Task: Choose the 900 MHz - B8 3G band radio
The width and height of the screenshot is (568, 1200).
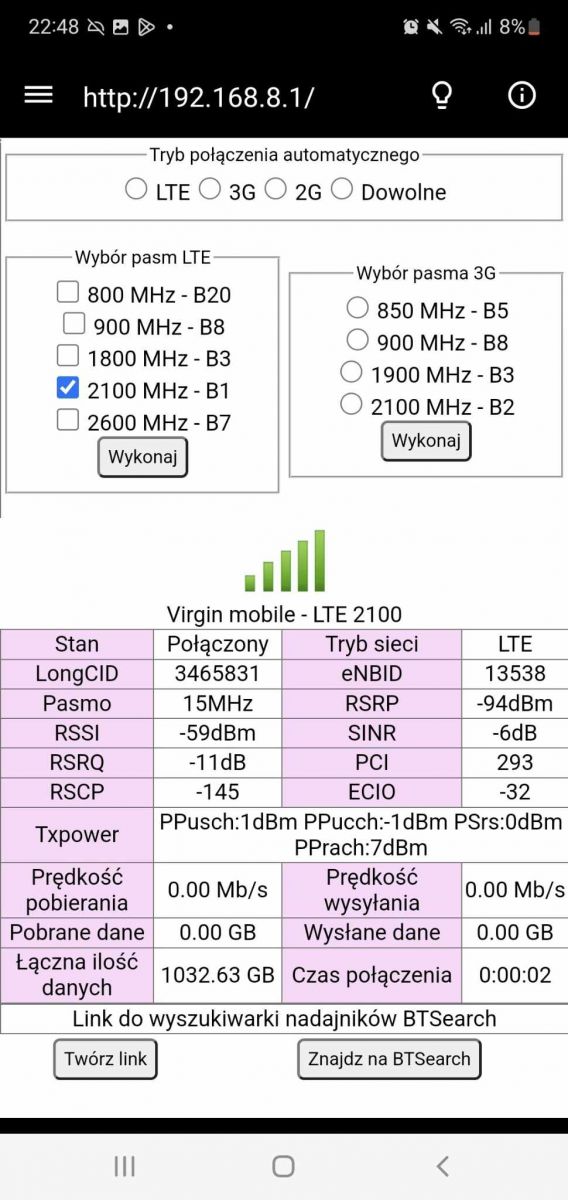Action: point(357,339)
